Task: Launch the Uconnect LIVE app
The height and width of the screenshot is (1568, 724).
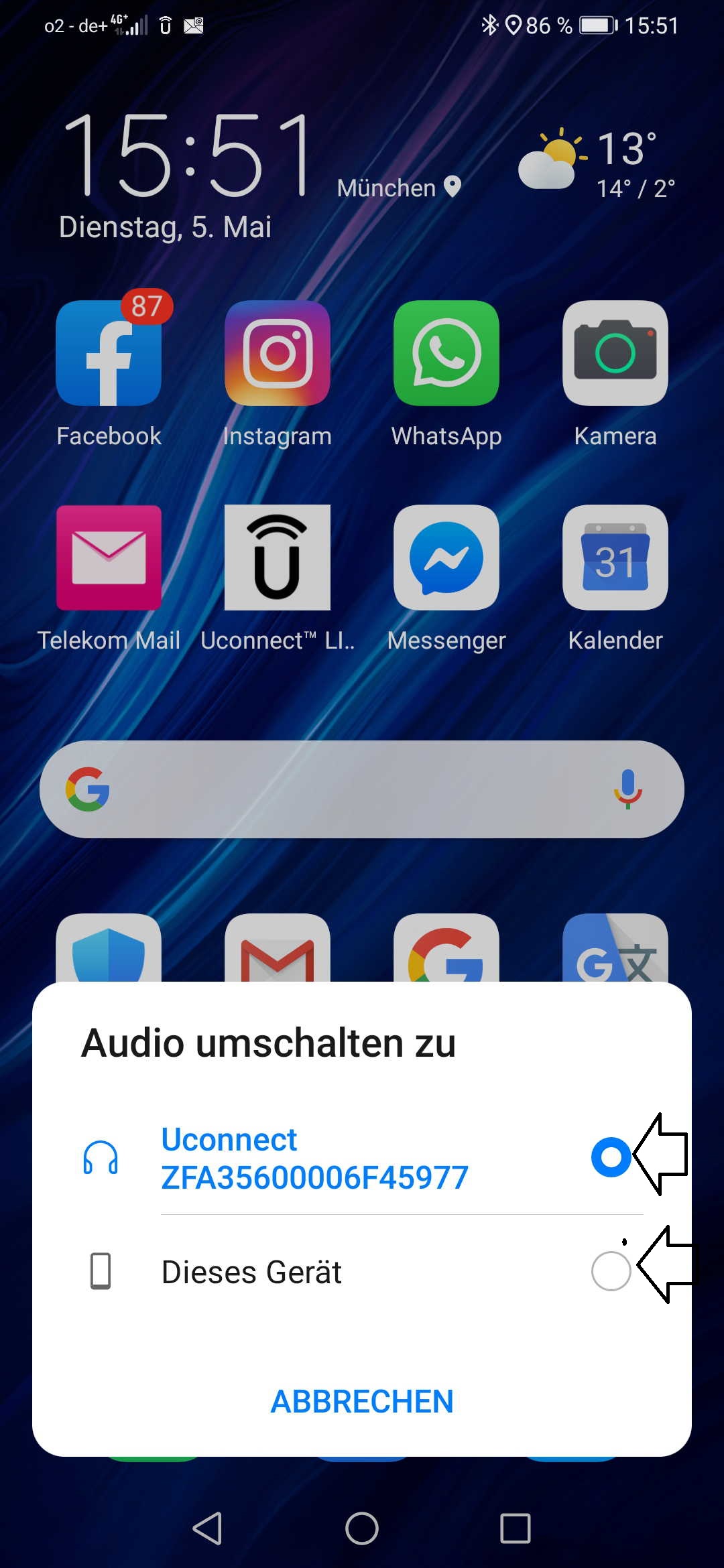Action: tap(278, 558)
